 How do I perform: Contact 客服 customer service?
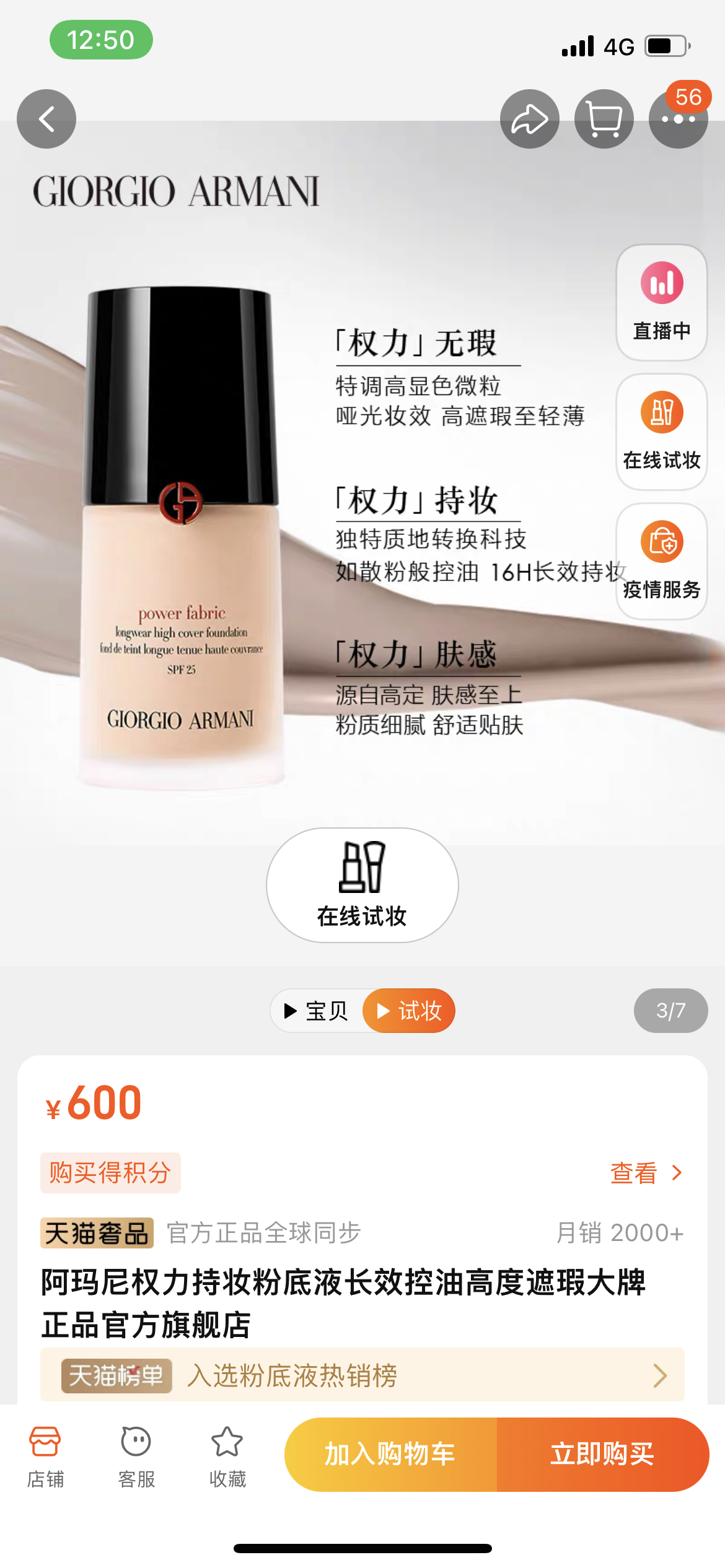click(x=136, y=1457)
